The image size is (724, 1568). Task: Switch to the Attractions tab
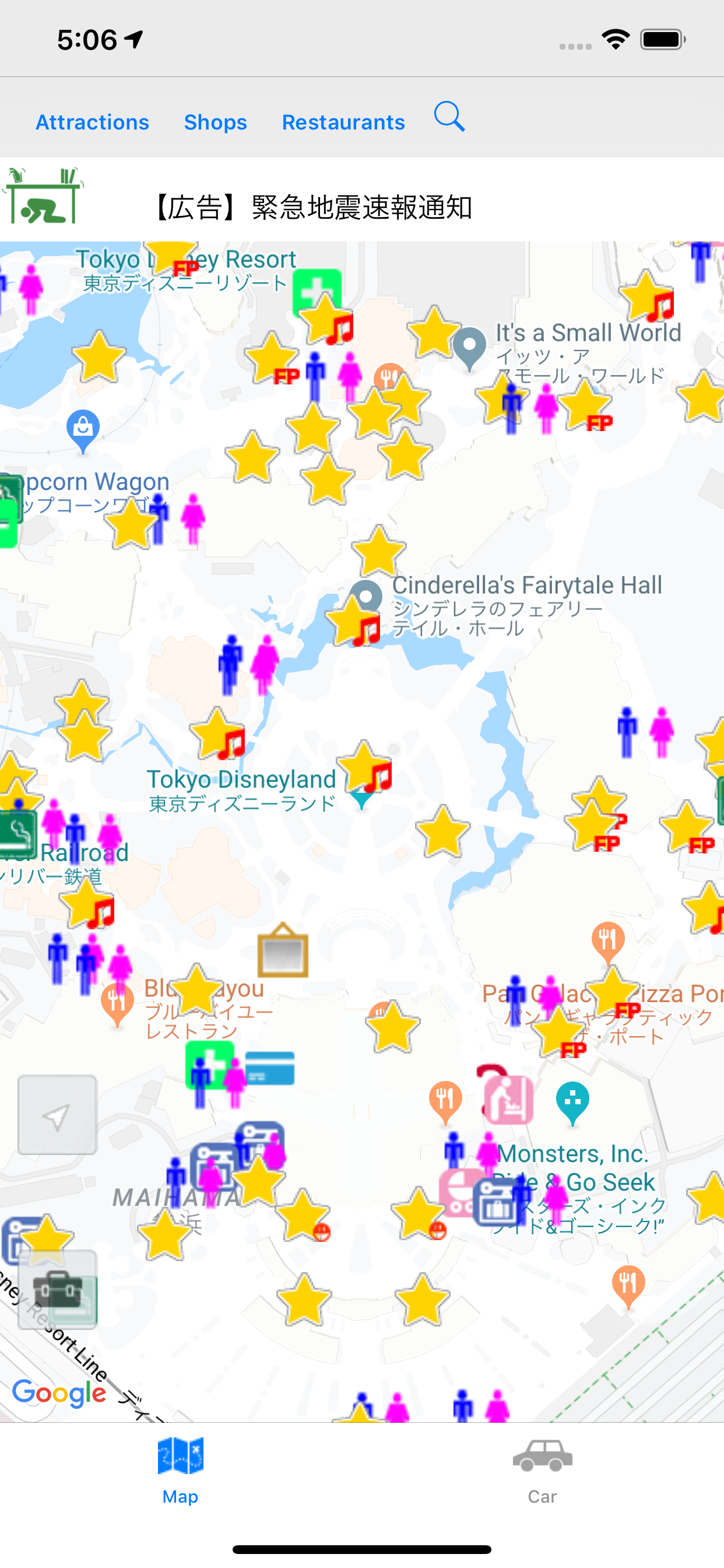pos(92,122)
